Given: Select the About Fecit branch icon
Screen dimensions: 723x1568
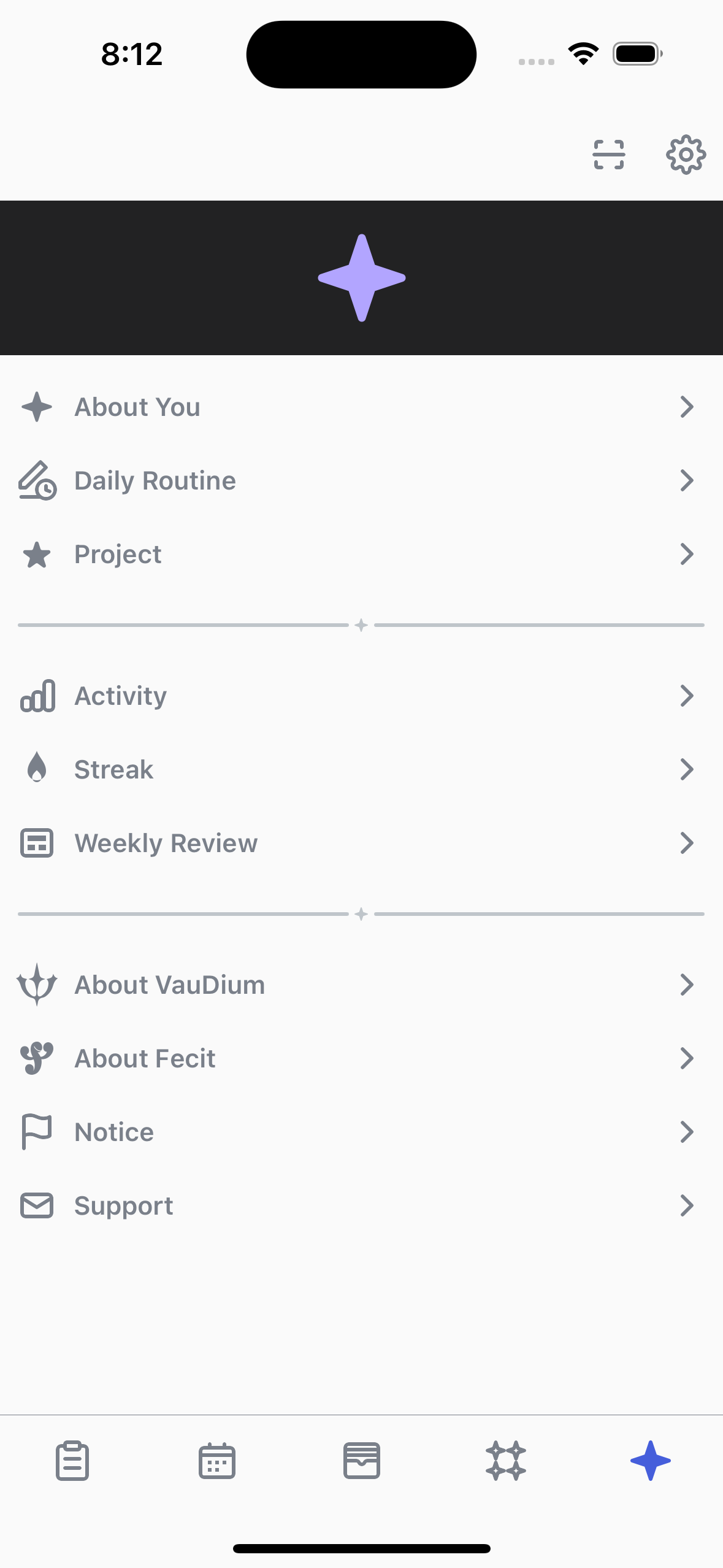Looking at the screenshot, I should [x=37, y=1058].
